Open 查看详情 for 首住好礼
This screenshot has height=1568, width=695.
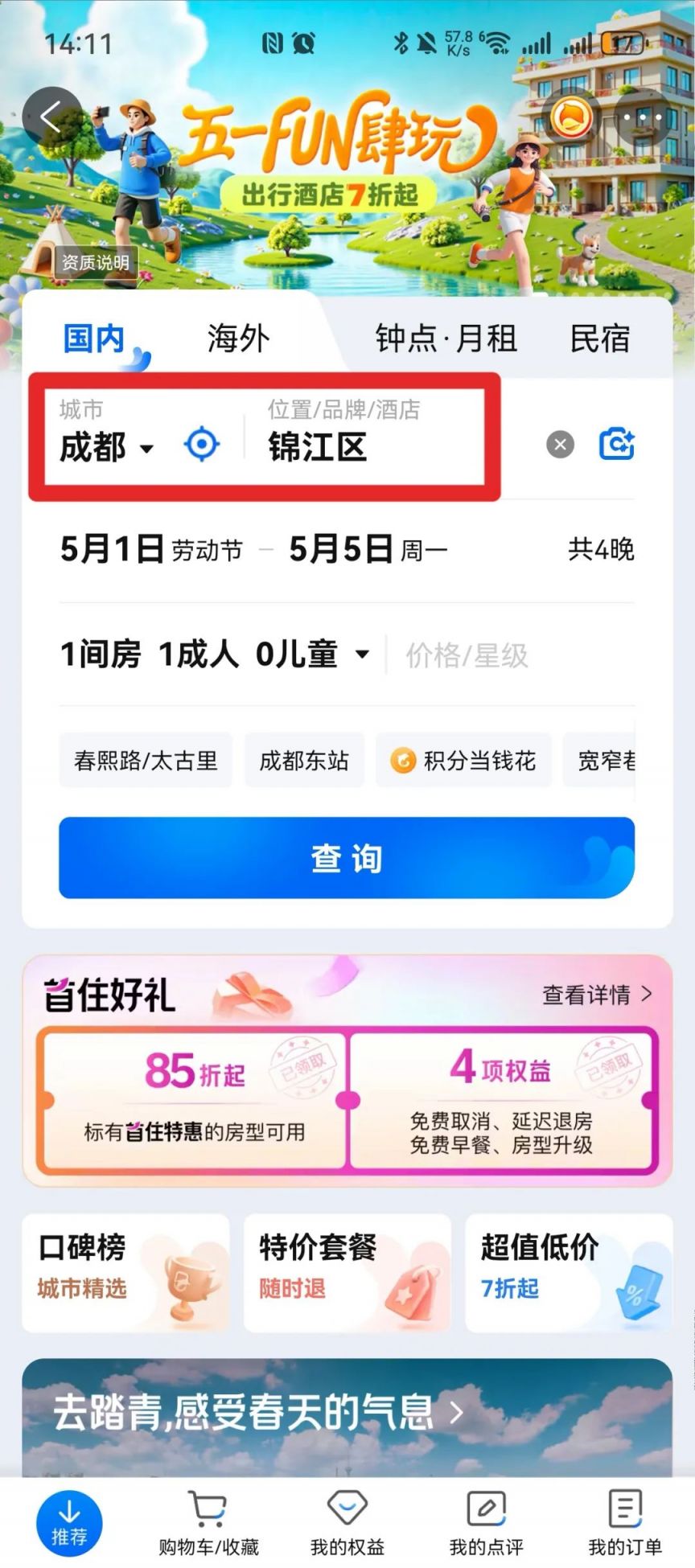[x=596, y=995]
